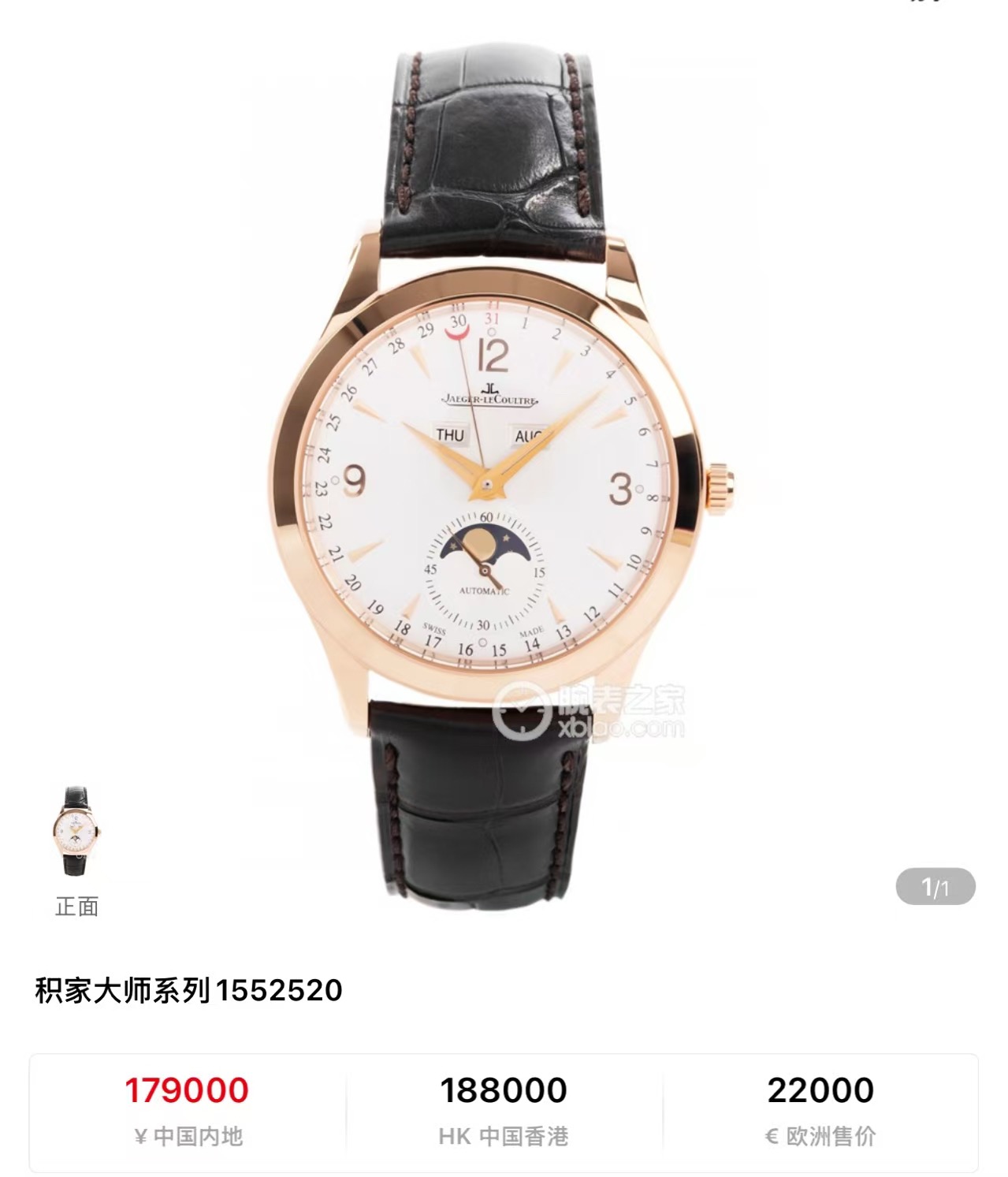
Task: Open the large Jaeger-LeCoultre watch photo
Action: (503, 473)
